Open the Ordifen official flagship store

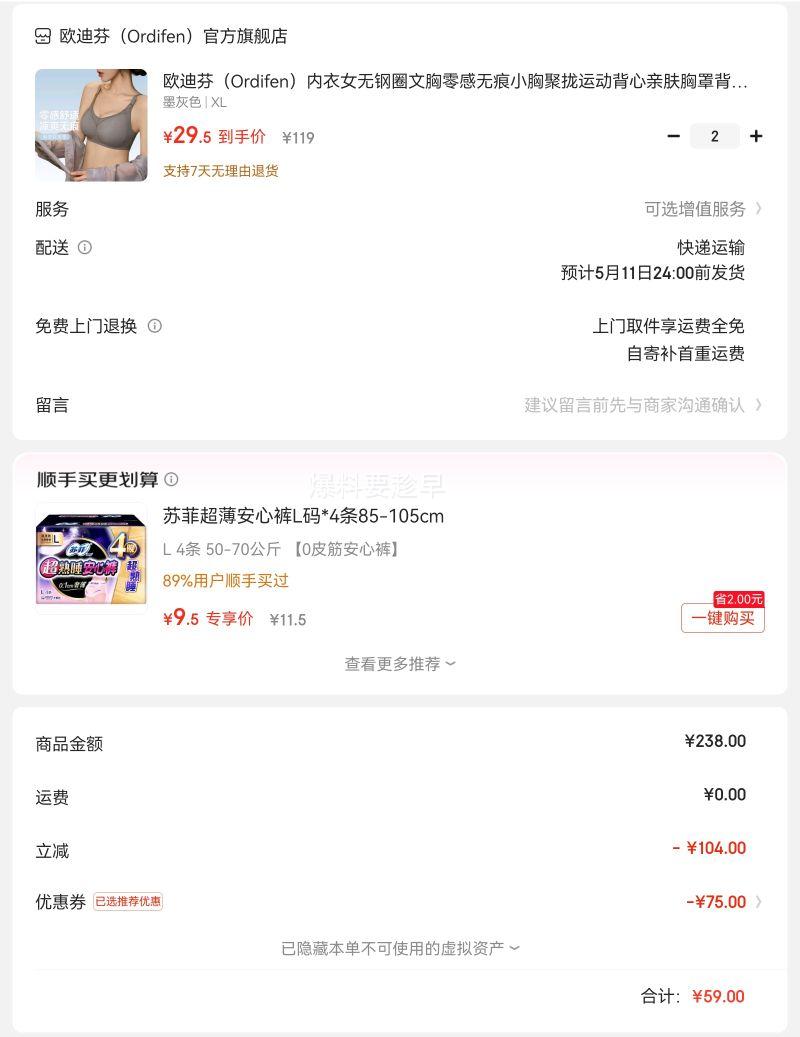tap(173, 36)
